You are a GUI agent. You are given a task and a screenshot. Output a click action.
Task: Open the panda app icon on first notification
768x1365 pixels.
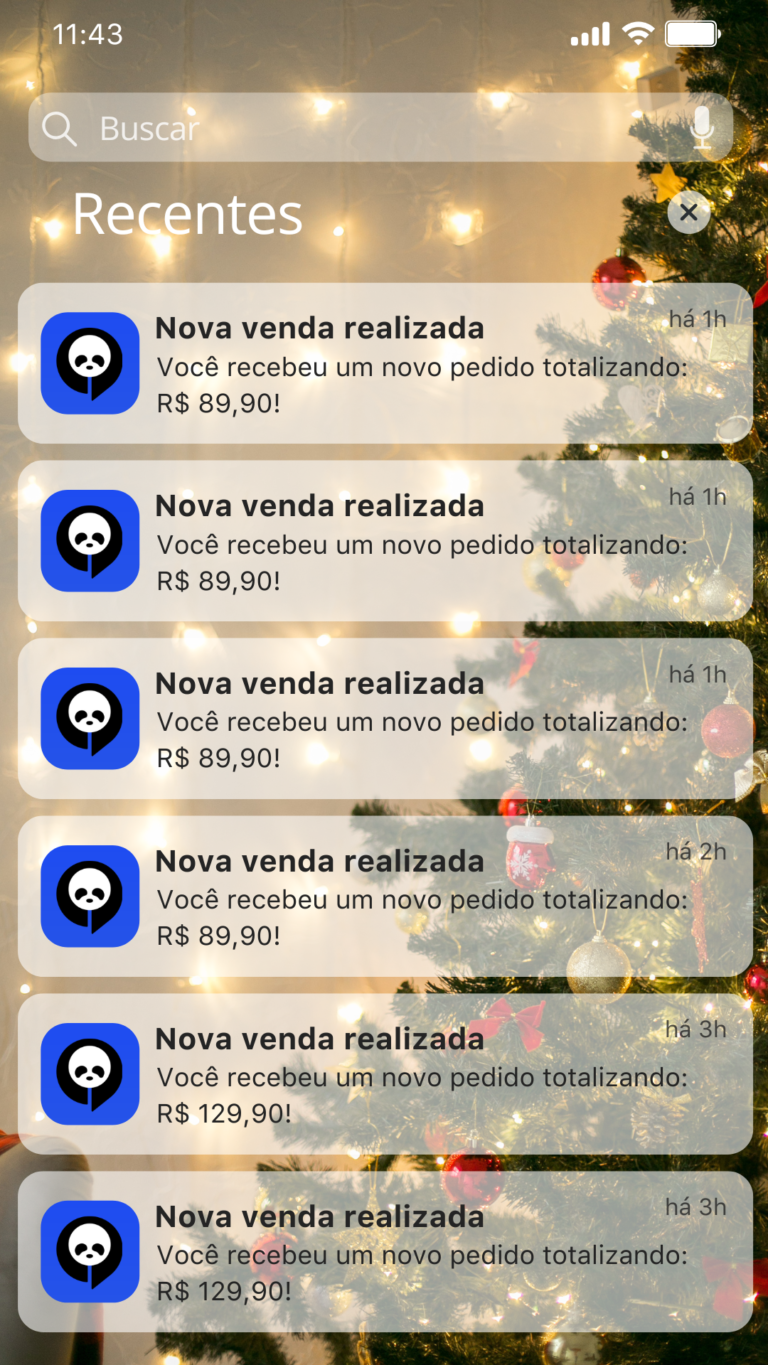coord(89,362)
